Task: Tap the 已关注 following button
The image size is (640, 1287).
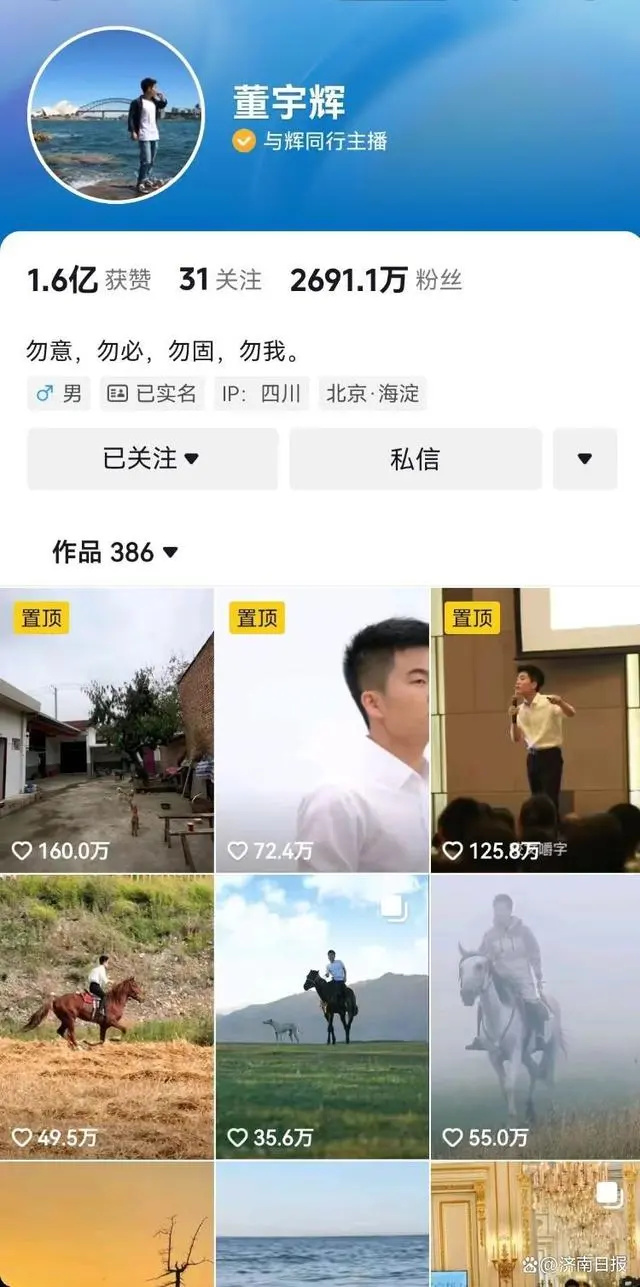Action: (x=152, y=459)
